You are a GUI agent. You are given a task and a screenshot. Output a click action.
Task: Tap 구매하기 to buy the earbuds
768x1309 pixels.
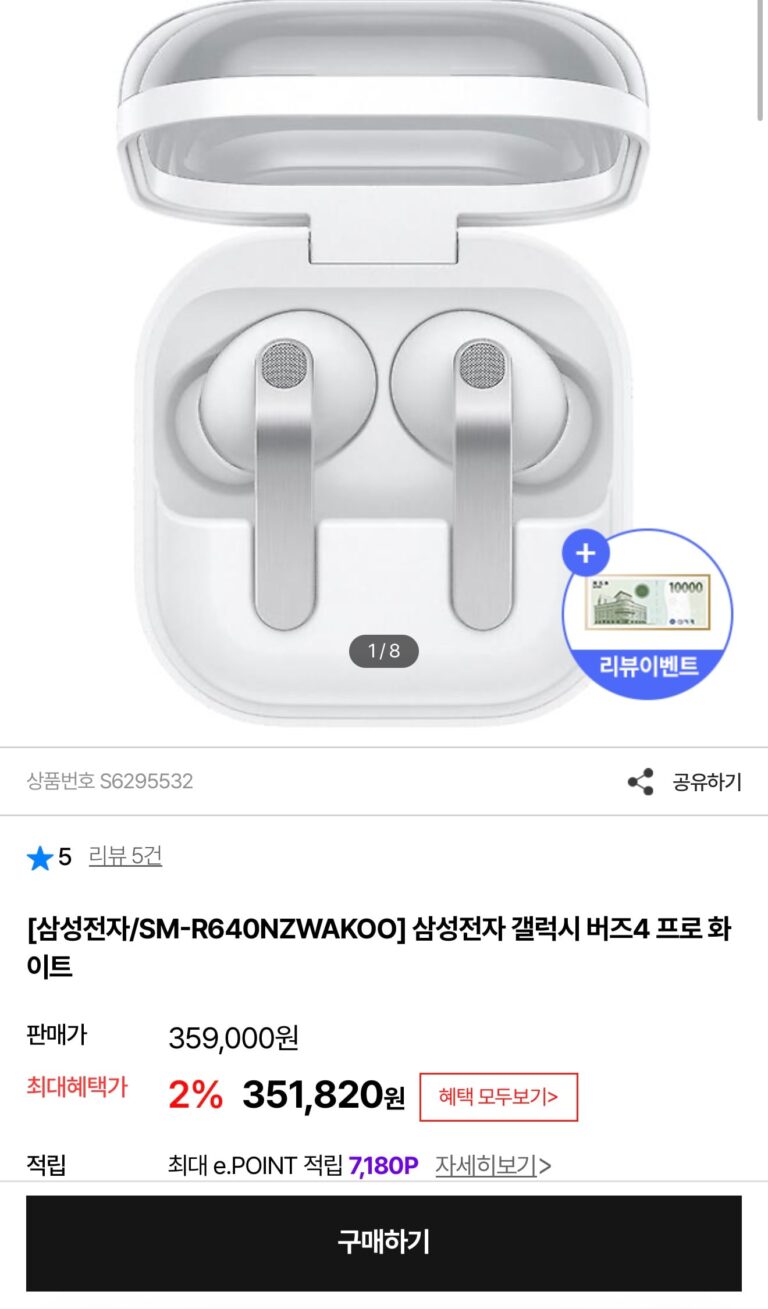click(384, 1242)
